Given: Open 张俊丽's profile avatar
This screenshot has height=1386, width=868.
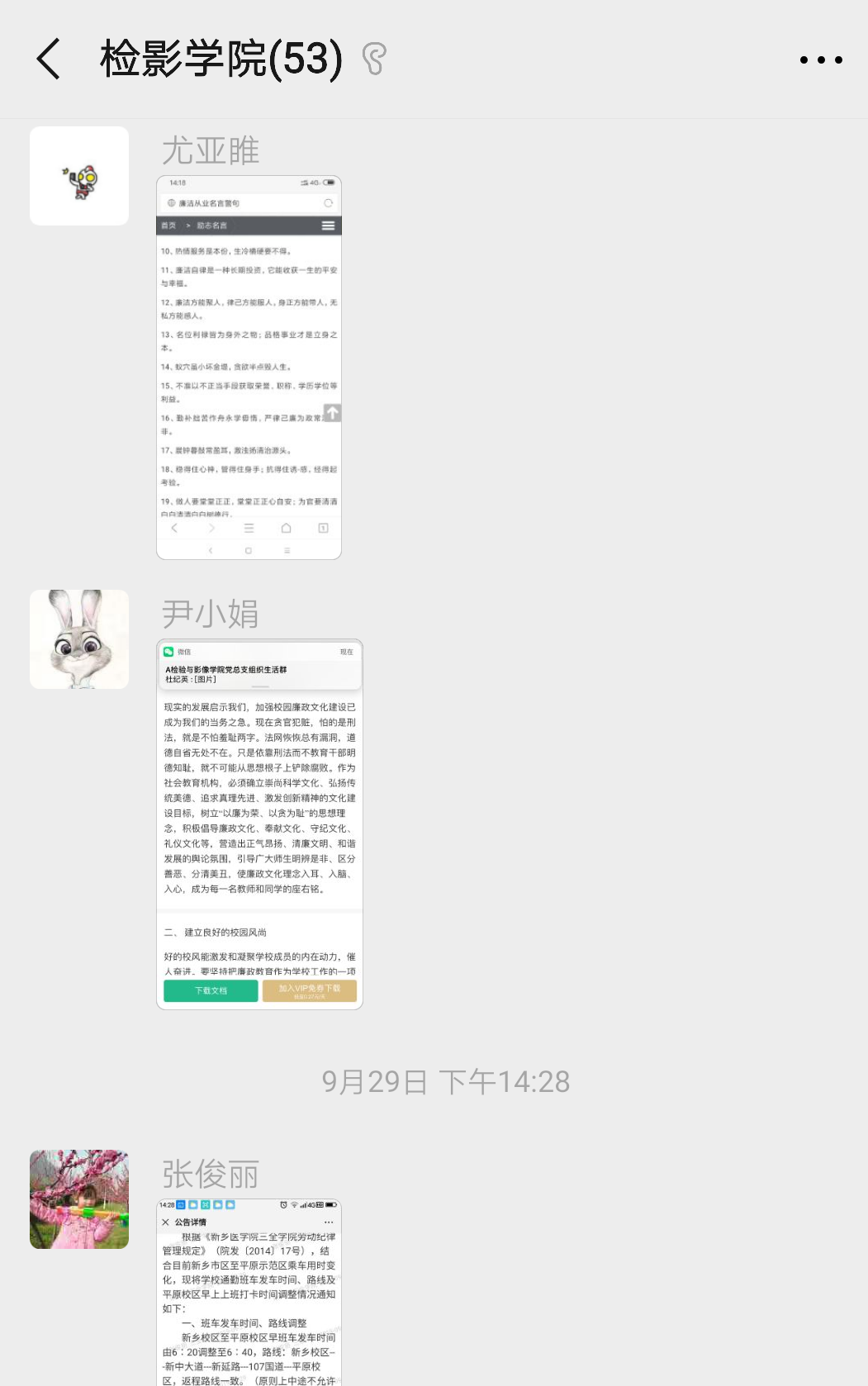Looking at the screenshot, I should coord(79,1199).
